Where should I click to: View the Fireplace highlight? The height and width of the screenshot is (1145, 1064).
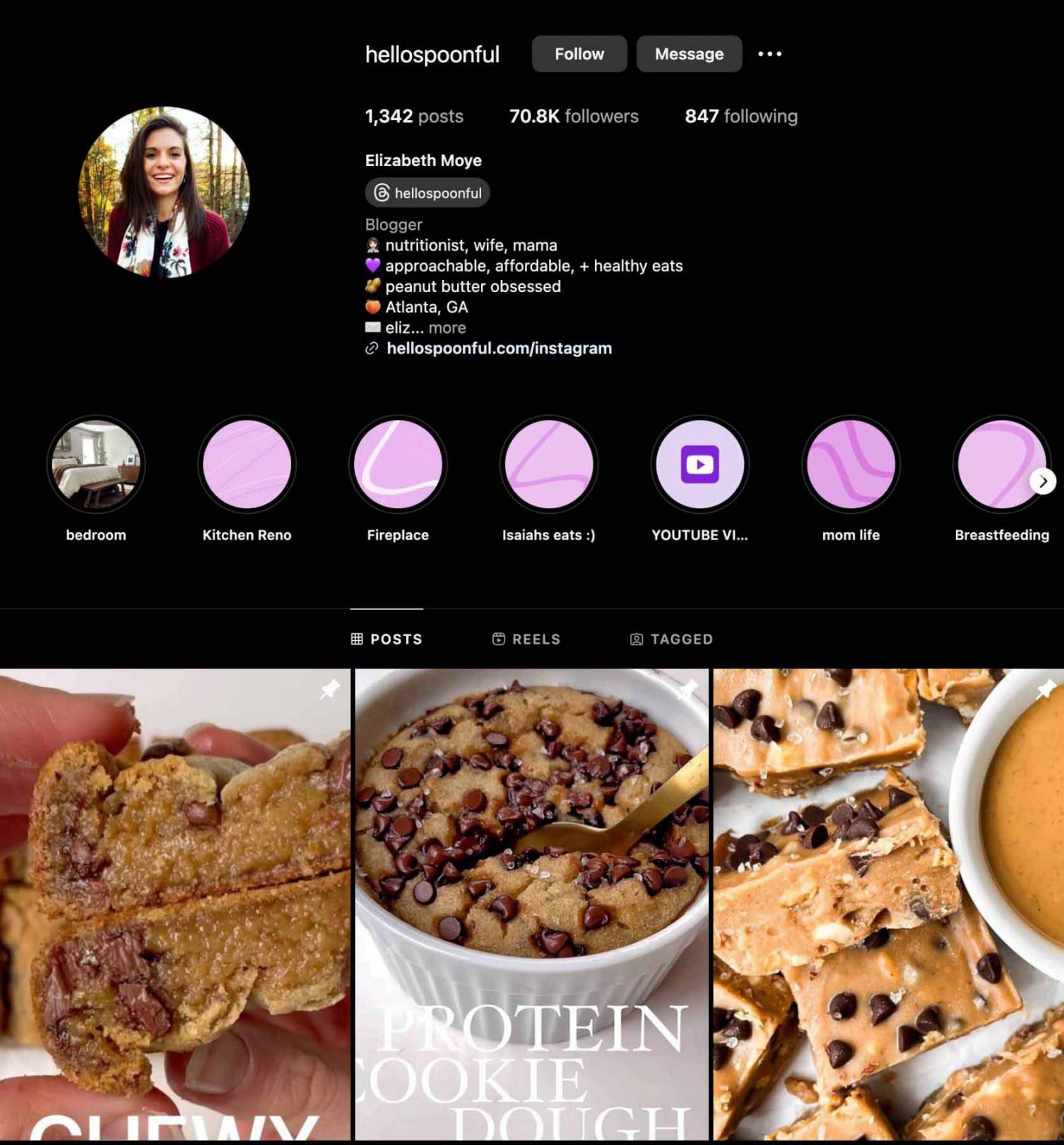pos(398,464)
